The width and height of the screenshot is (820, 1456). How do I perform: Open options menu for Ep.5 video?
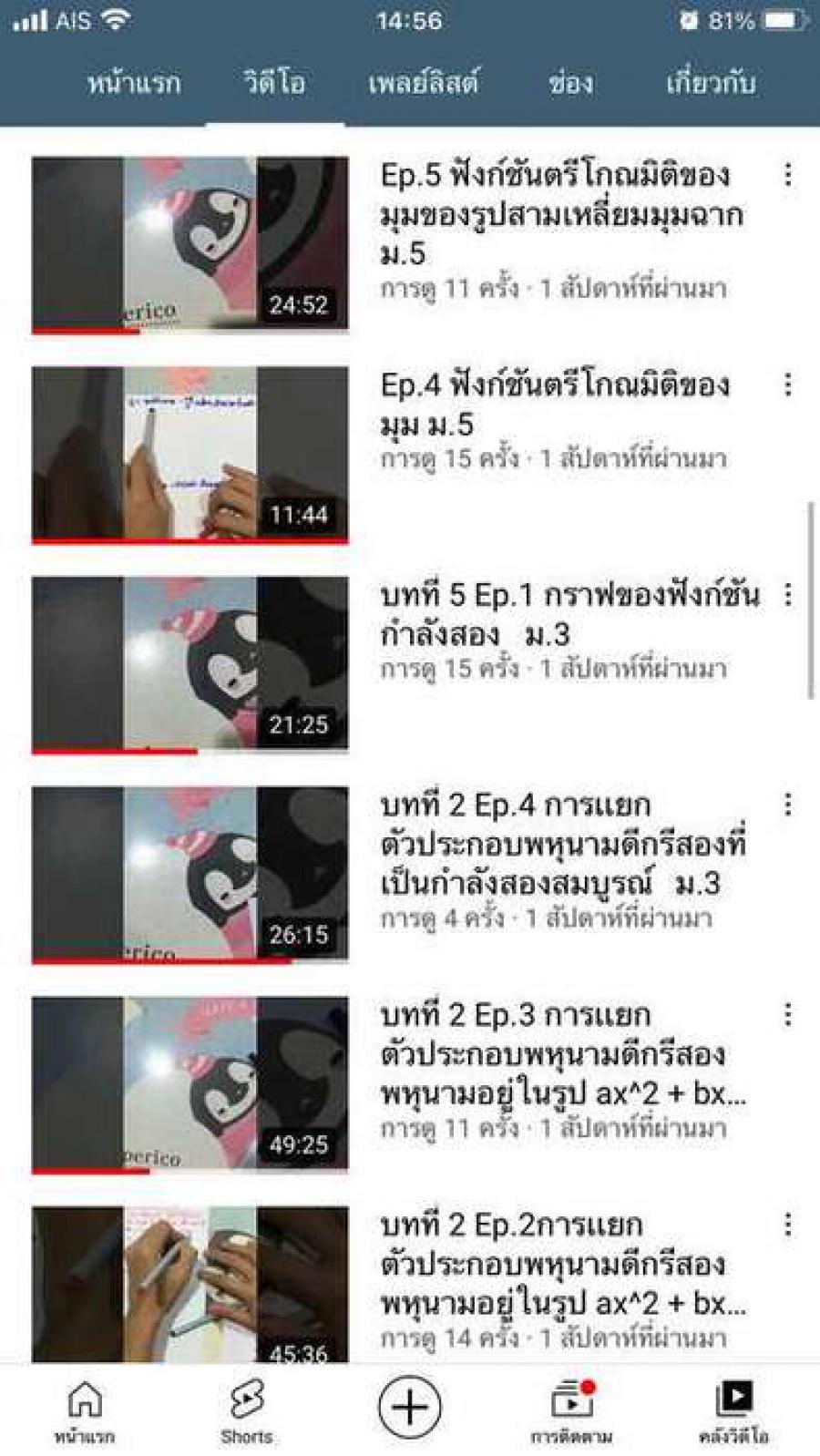pos(787,175)
